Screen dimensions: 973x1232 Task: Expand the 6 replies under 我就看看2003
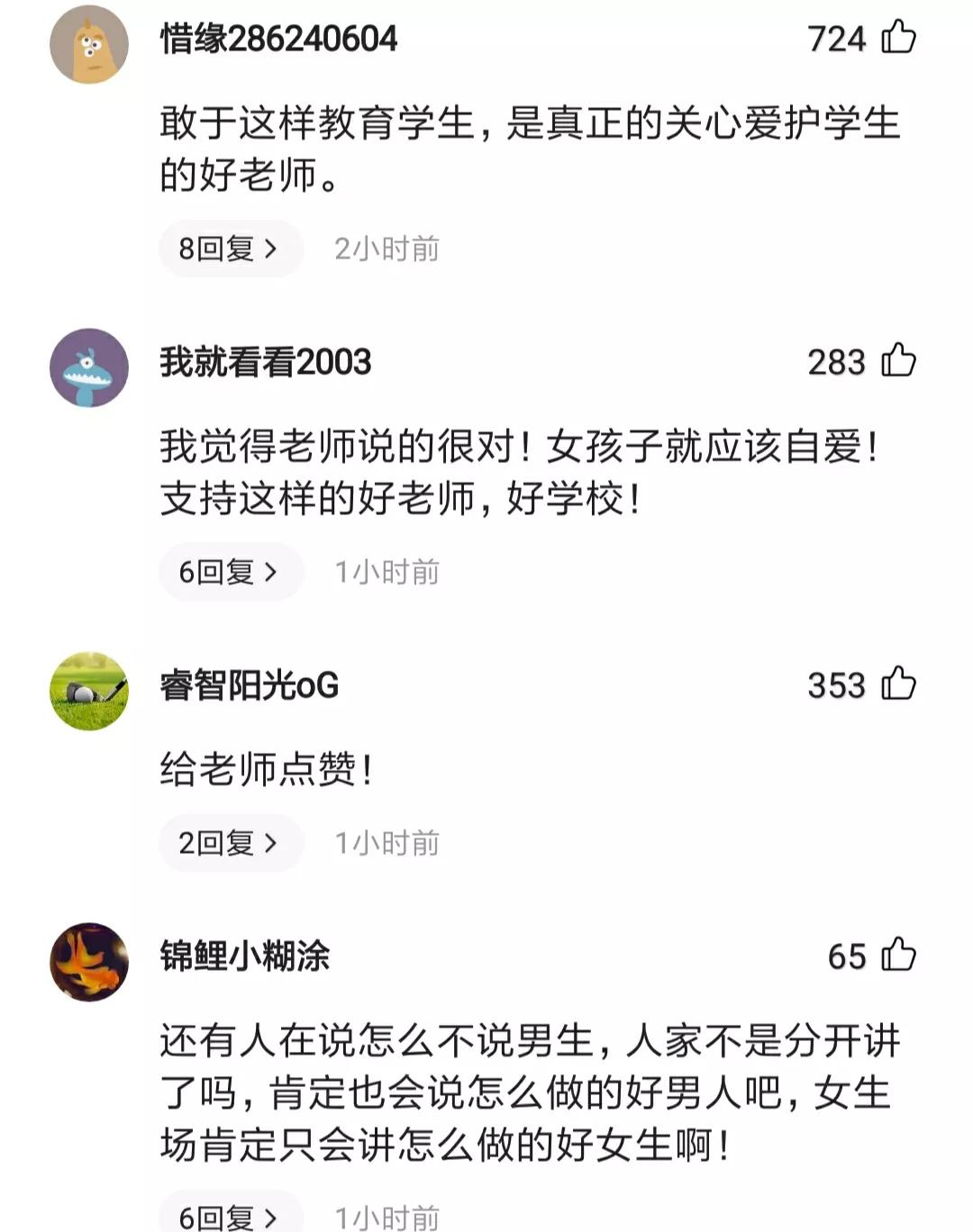click(230, 571)
